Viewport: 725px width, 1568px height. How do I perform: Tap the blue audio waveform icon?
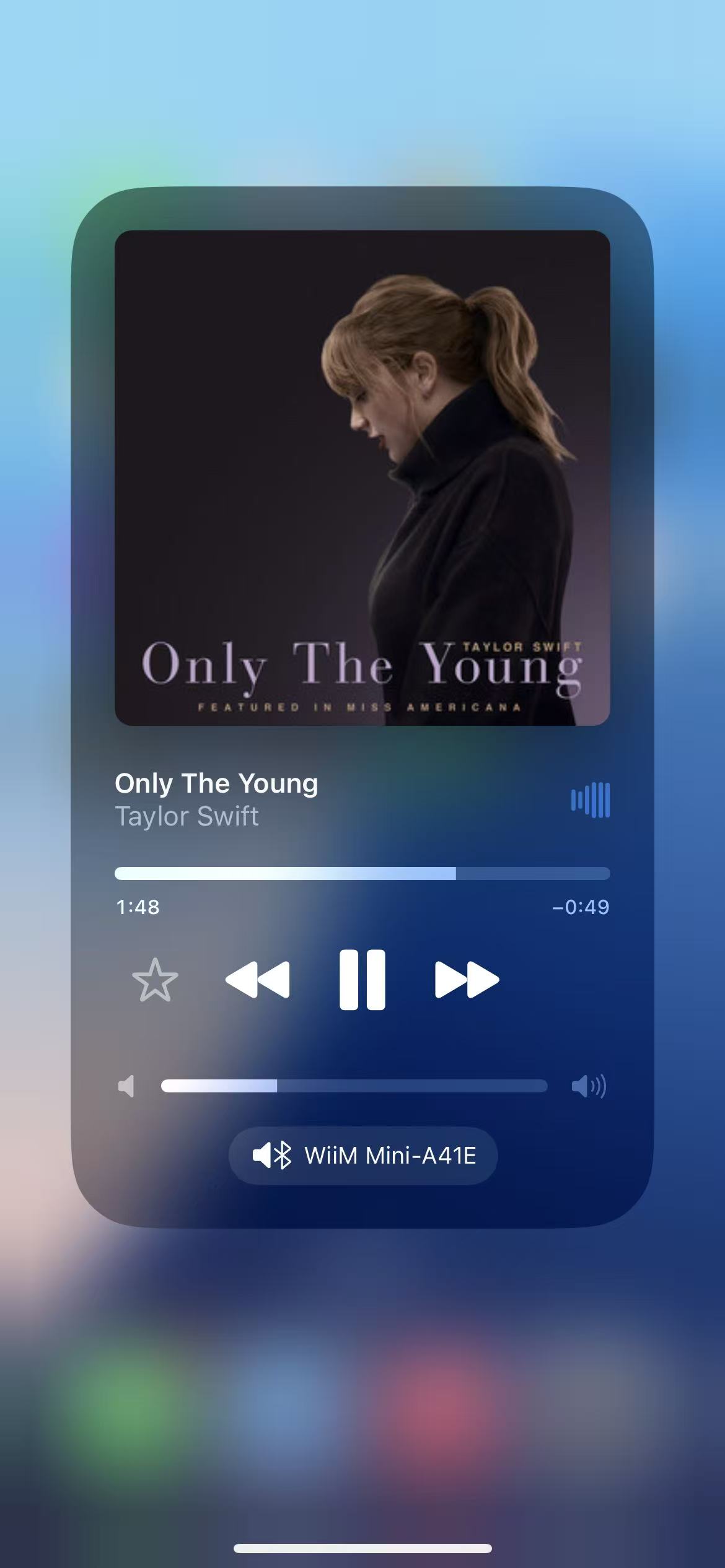pos(591,799)
